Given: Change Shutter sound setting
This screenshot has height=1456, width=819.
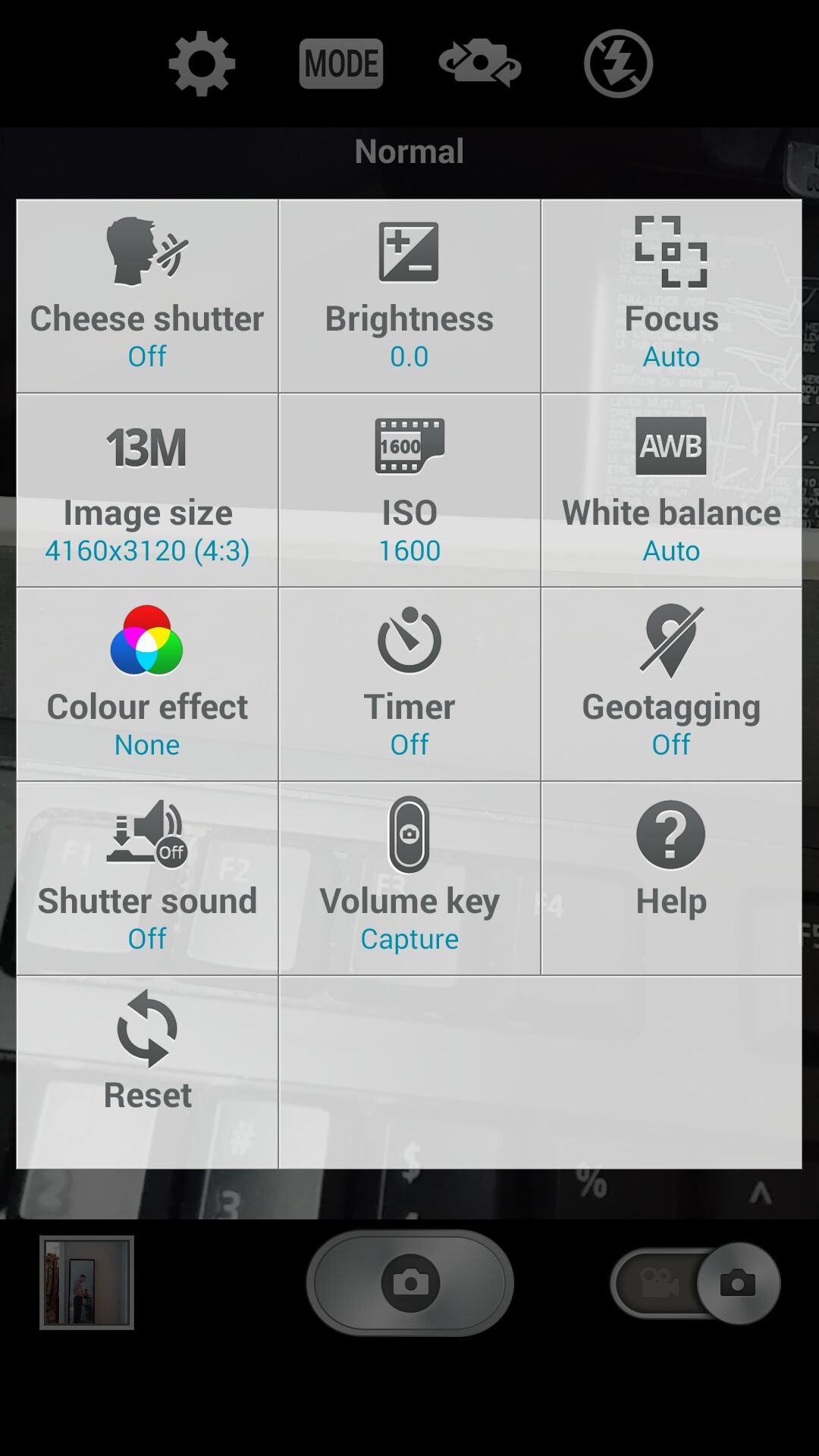Looking at the screenshot, I should pos(147,878).
